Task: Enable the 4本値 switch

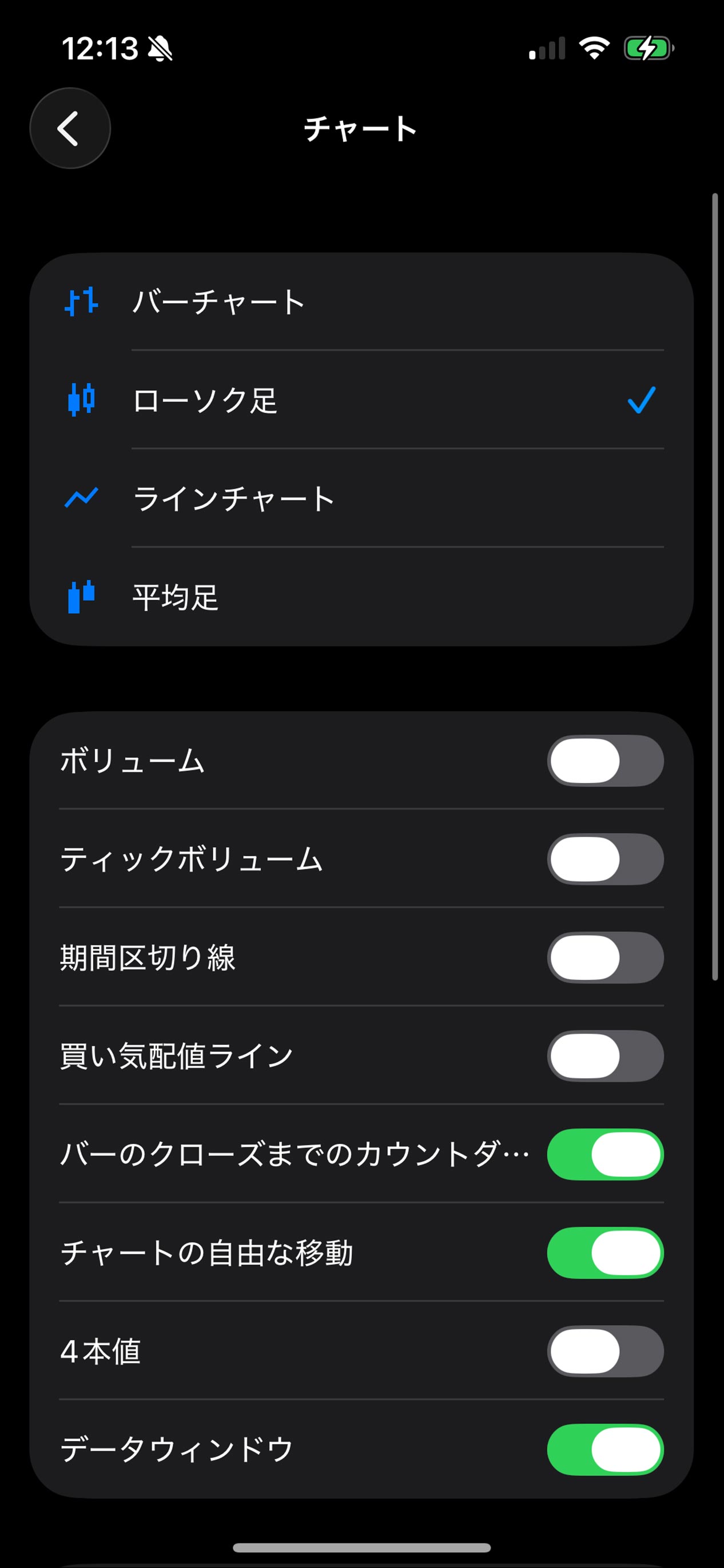Action: (x=604, y=1351)
